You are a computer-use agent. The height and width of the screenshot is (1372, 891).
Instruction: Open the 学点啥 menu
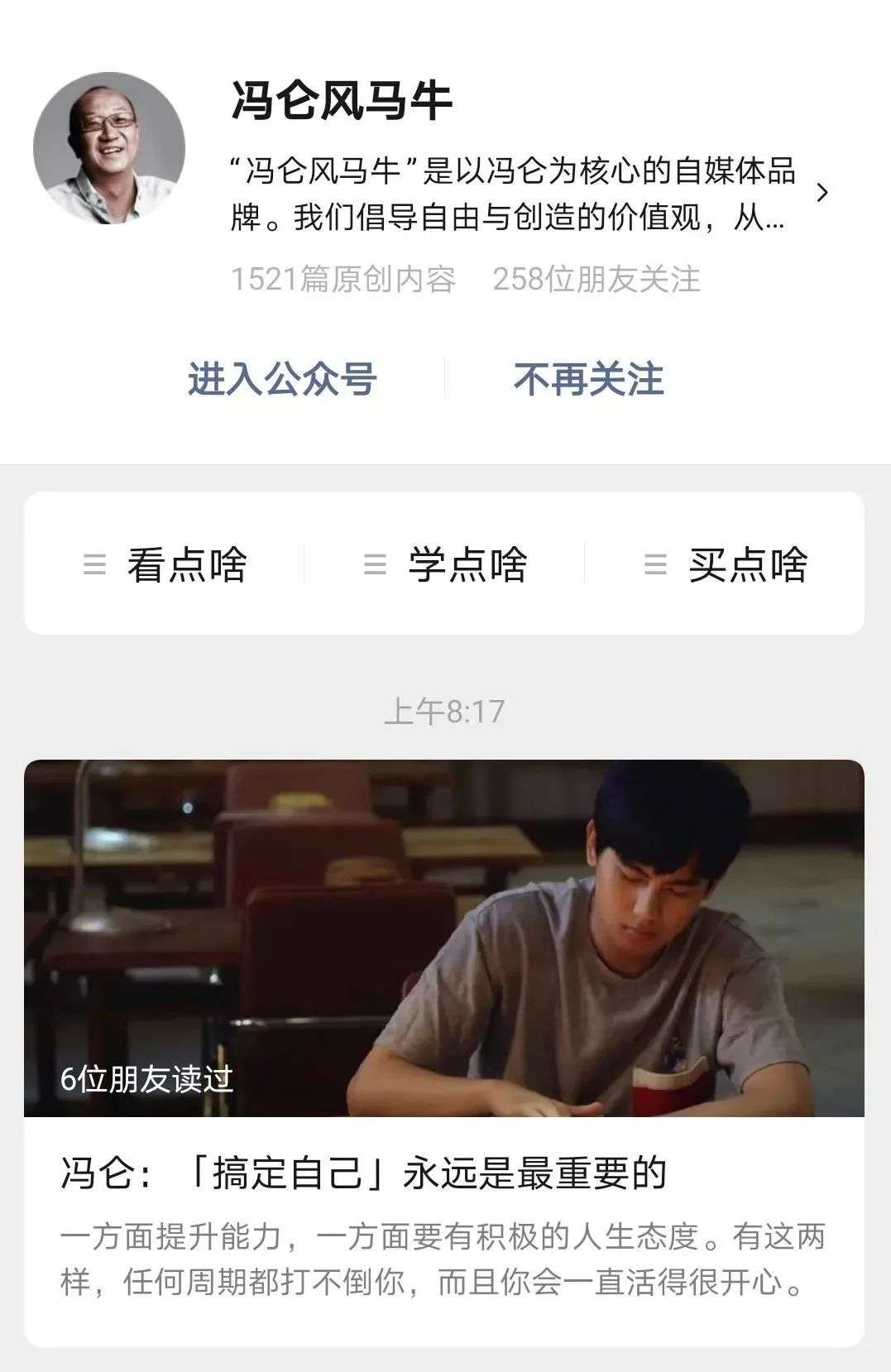pos(445,564)
